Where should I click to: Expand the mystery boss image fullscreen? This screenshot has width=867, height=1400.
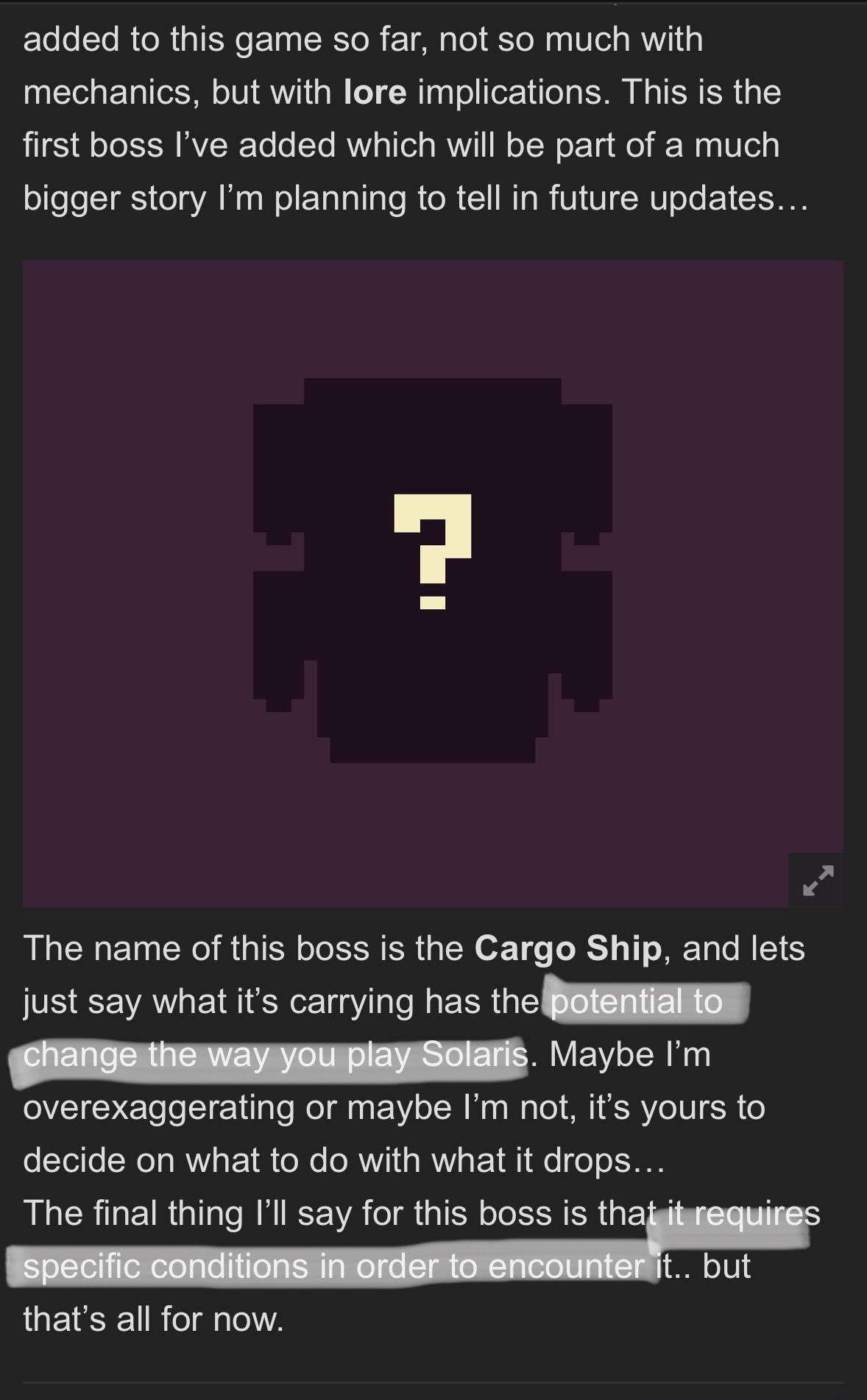[x=817, y=880]
